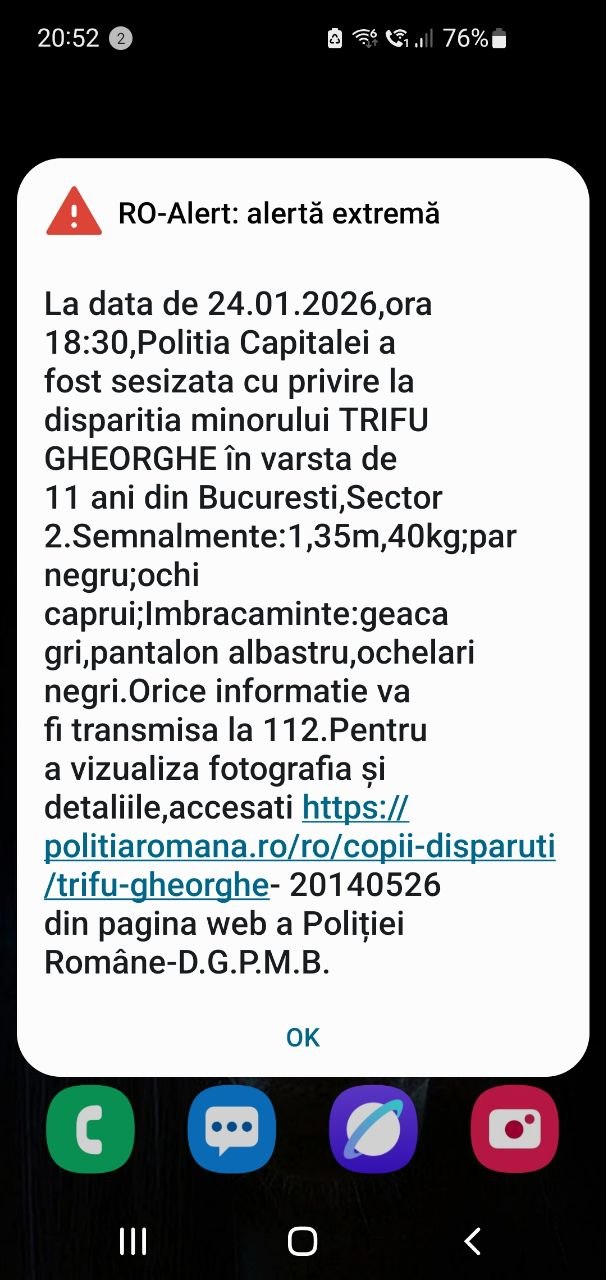Image resolution: width=606 pixels, height=1280 pixels.
Task: Open the Camera app
Action: click(x=514, y=1129)
